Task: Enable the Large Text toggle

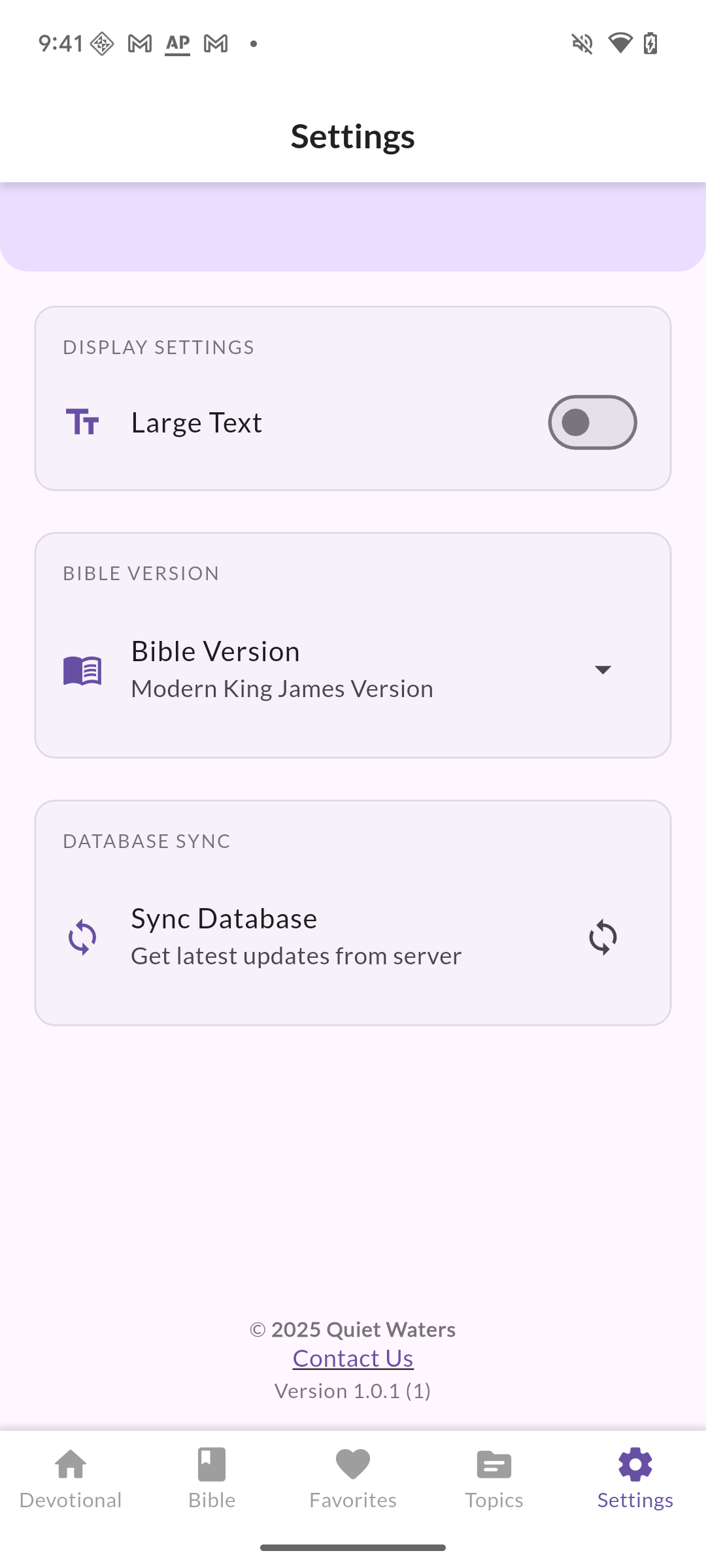Action: (592, 422)
